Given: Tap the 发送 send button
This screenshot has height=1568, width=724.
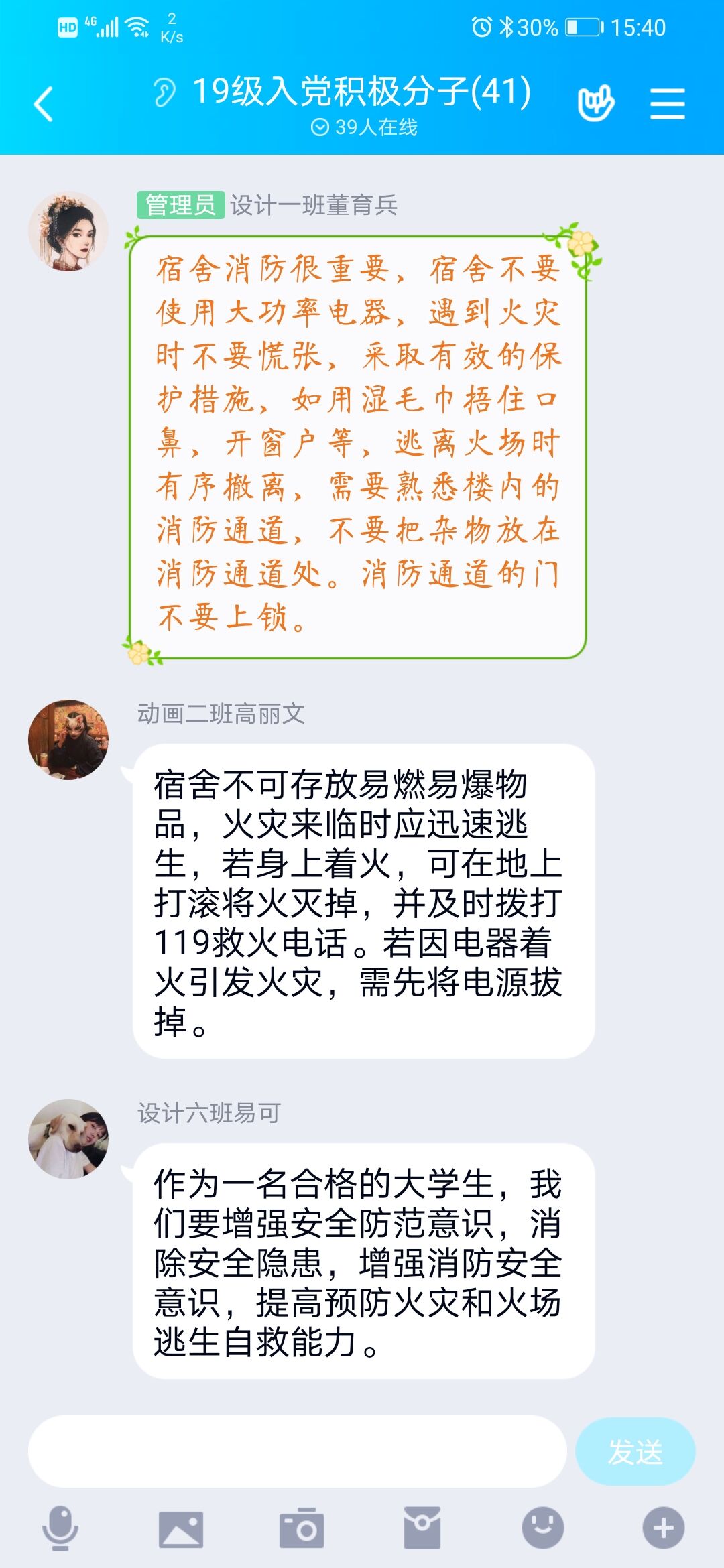Looking at the screenshot, I should (x=635, y=1451).
